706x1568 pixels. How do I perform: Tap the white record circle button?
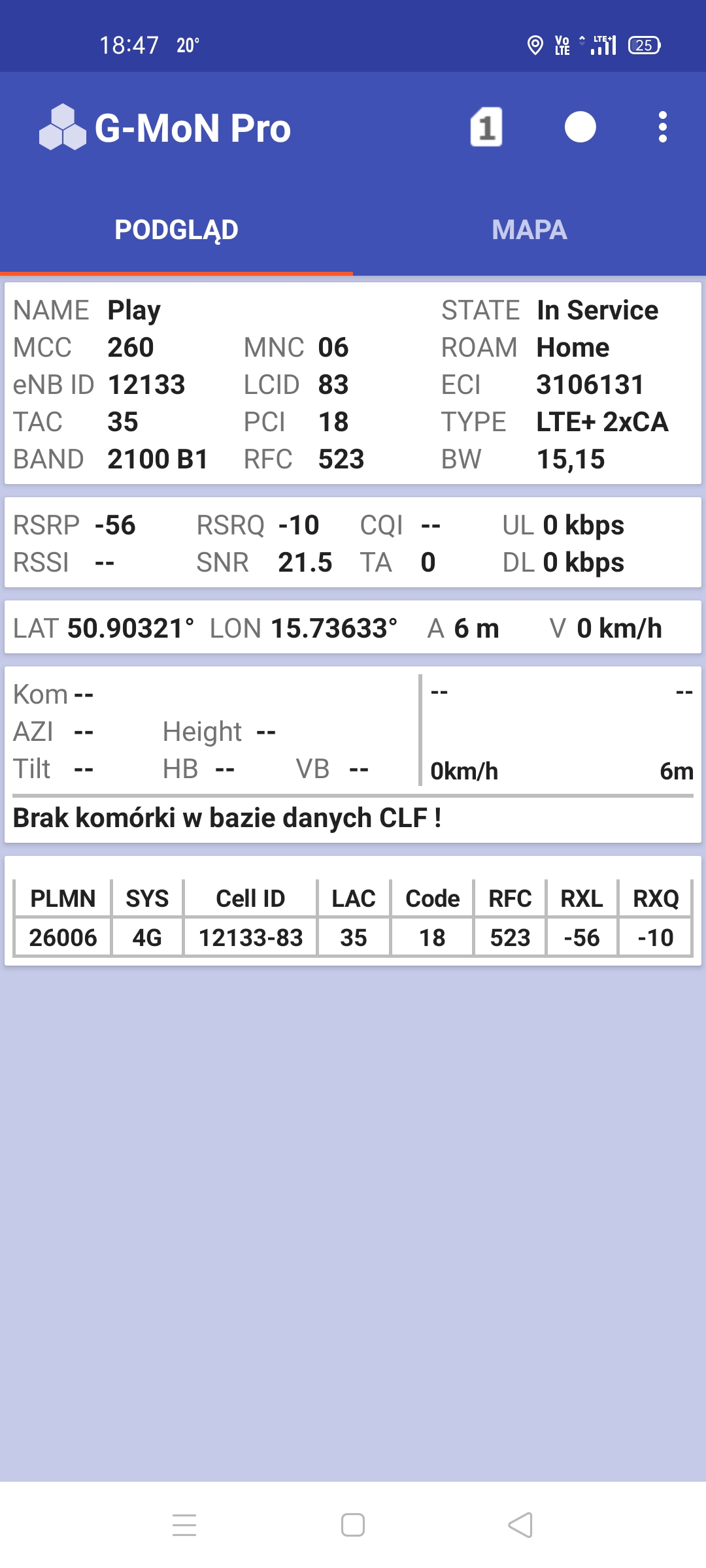point(580,127)
